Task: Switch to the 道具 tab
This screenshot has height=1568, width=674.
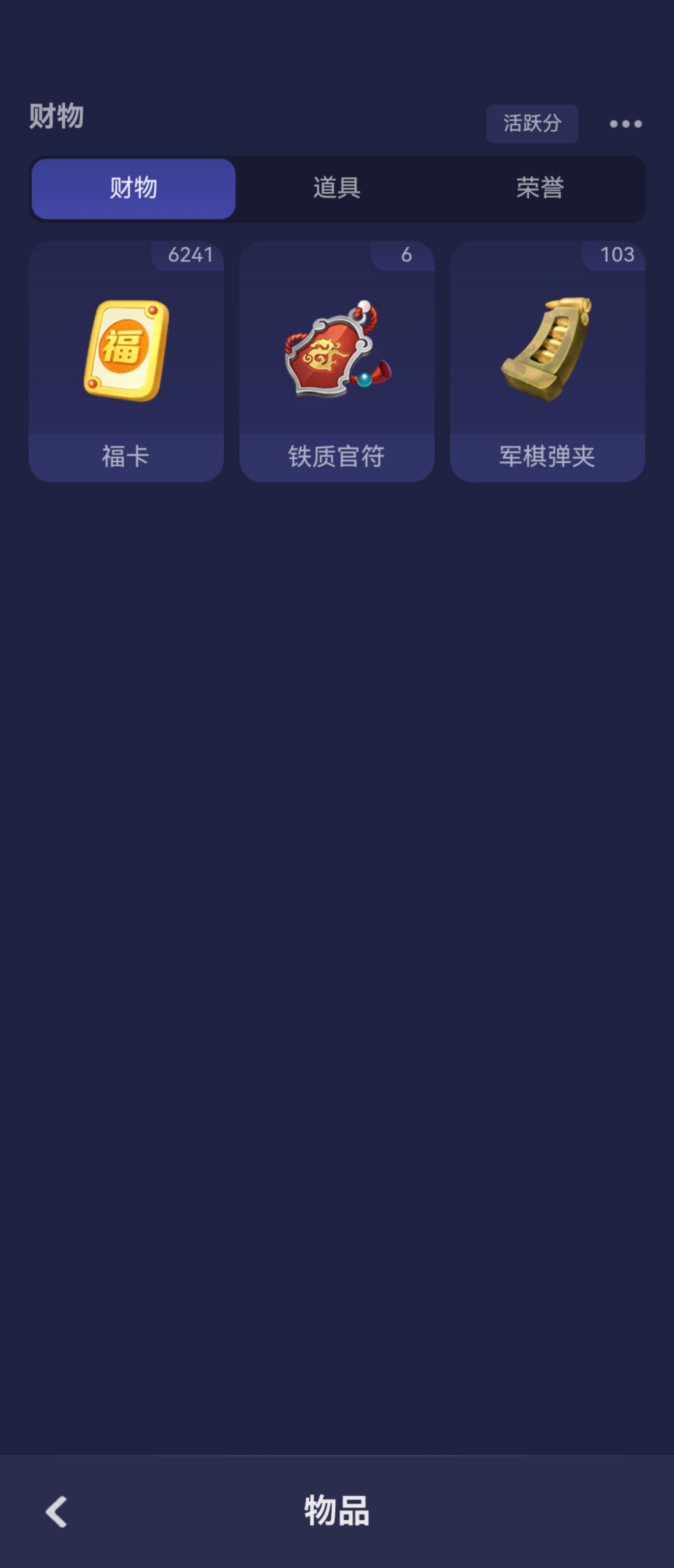Action: point(336,188)
